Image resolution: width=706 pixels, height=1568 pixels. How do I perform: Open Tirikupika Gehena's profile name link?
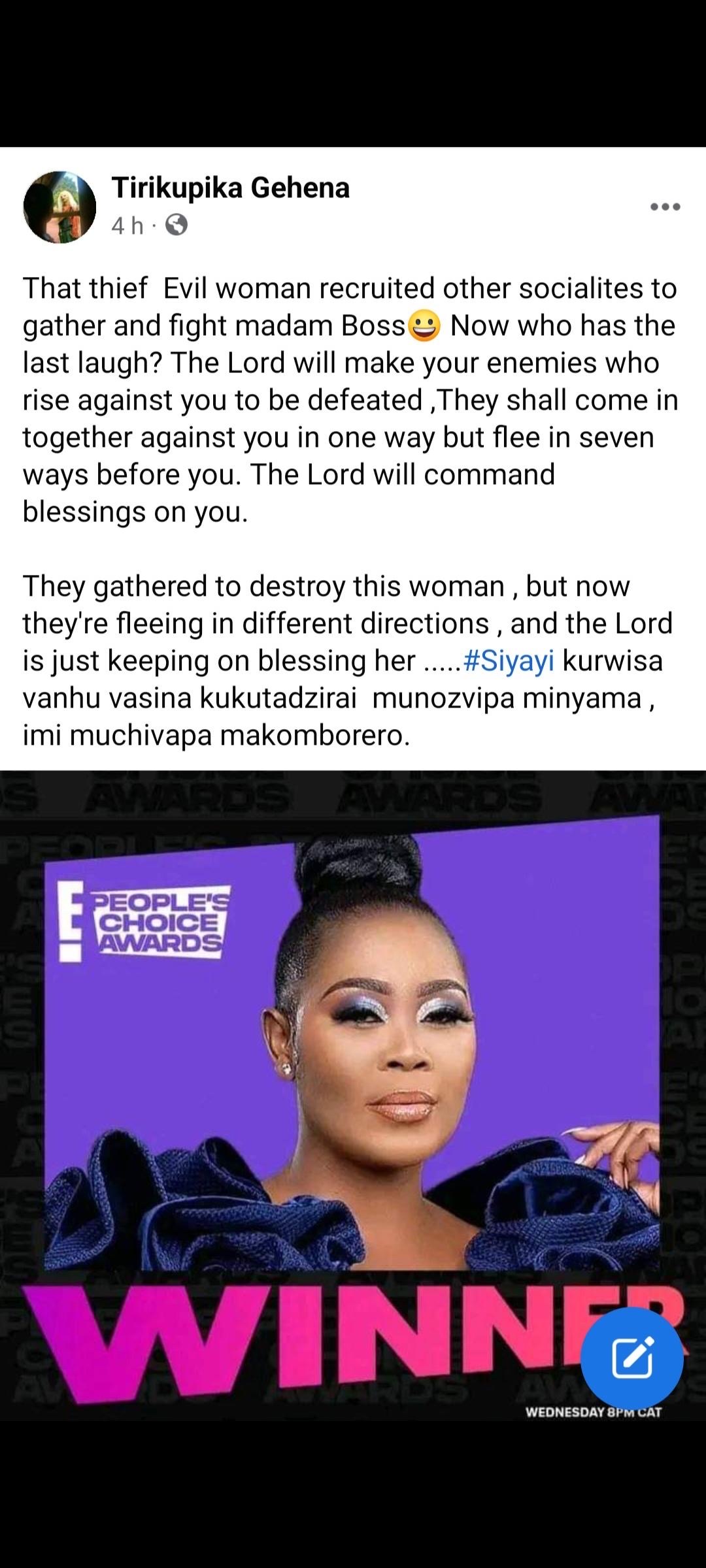[x=231, y=188]
